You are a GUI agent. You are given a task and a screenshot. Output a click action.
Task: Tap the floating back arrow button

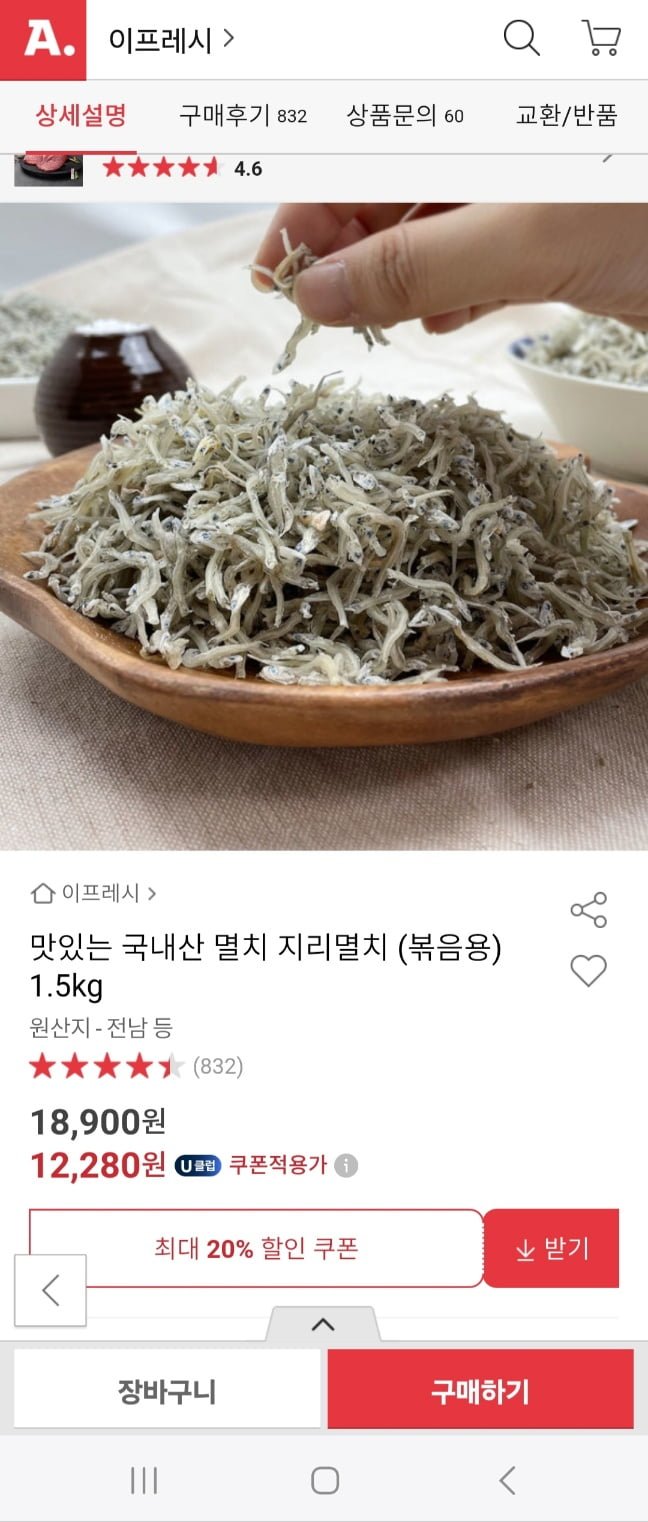click(x=50, y=1291)
